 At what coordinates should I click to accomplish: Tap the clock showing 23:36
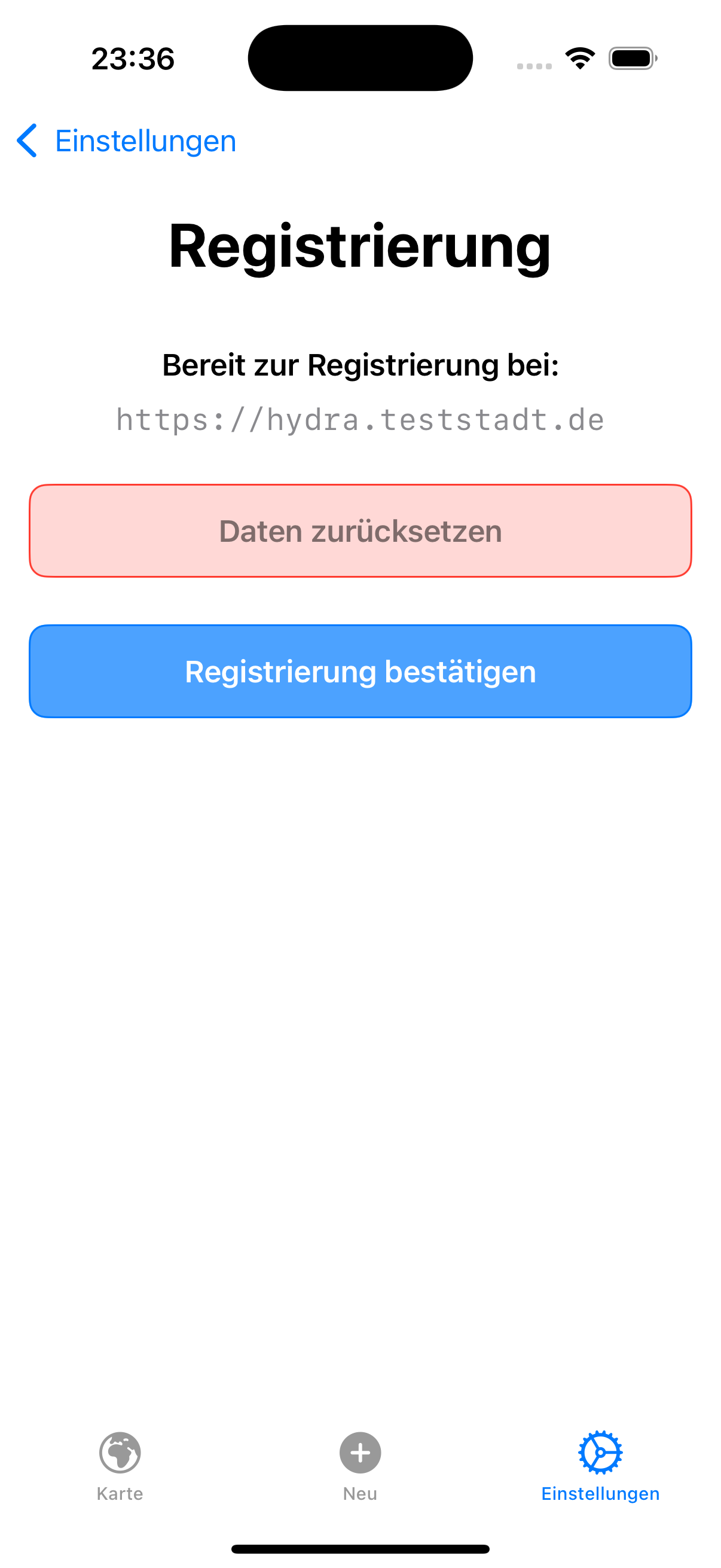(x=133, y=58)
